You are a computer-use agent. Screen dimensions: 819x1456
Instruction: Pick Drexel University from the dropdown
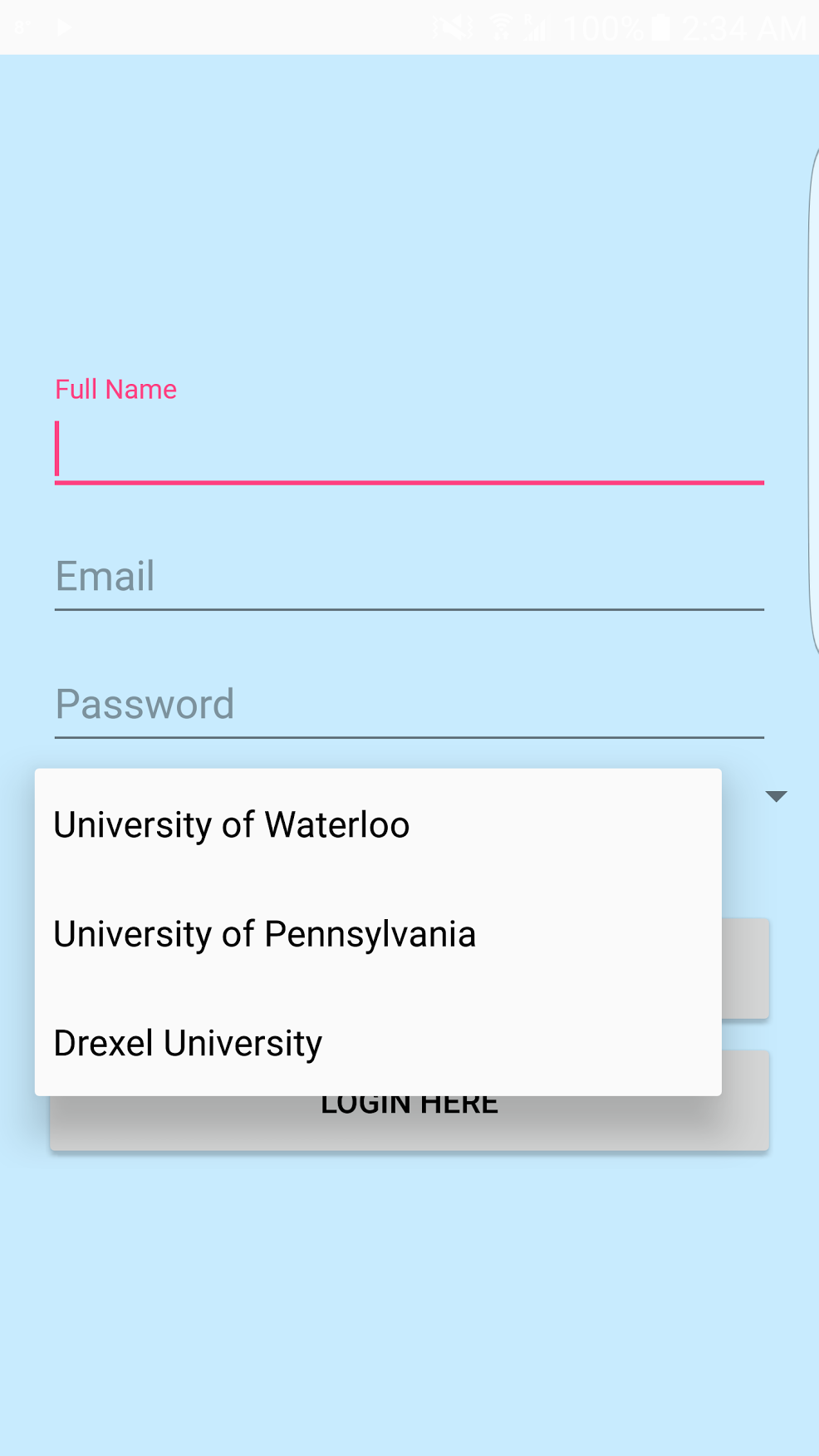(x=378, y=1042)
